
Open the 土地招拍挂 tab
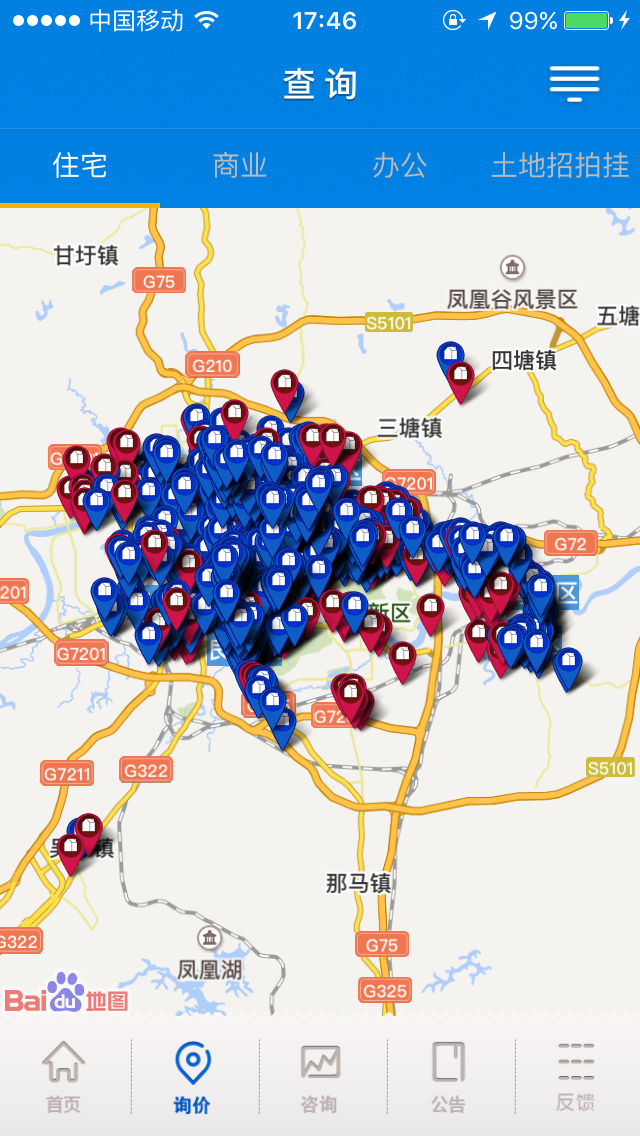click(560, 166)
